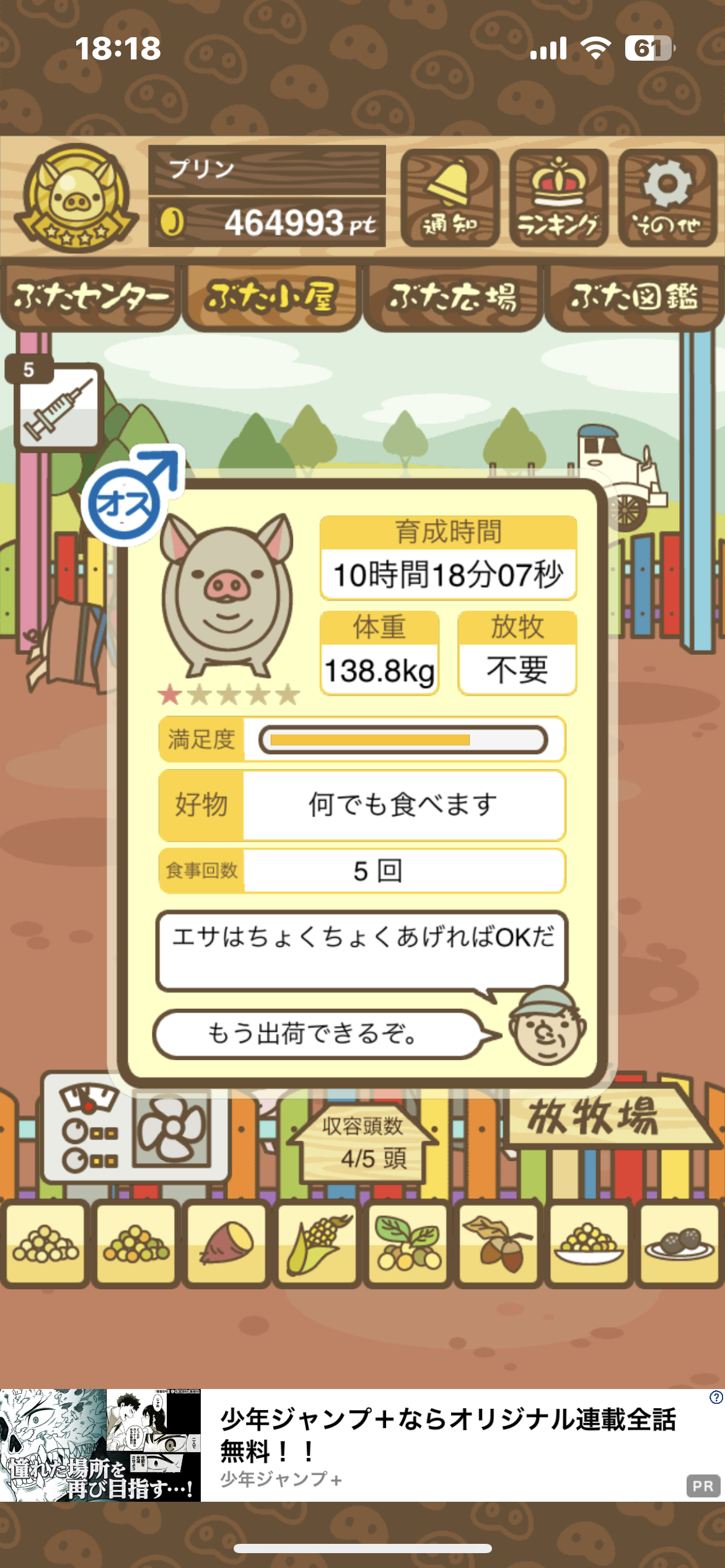Open the ランキング ranking button
Screen dimensions: 725x1568
558,198
